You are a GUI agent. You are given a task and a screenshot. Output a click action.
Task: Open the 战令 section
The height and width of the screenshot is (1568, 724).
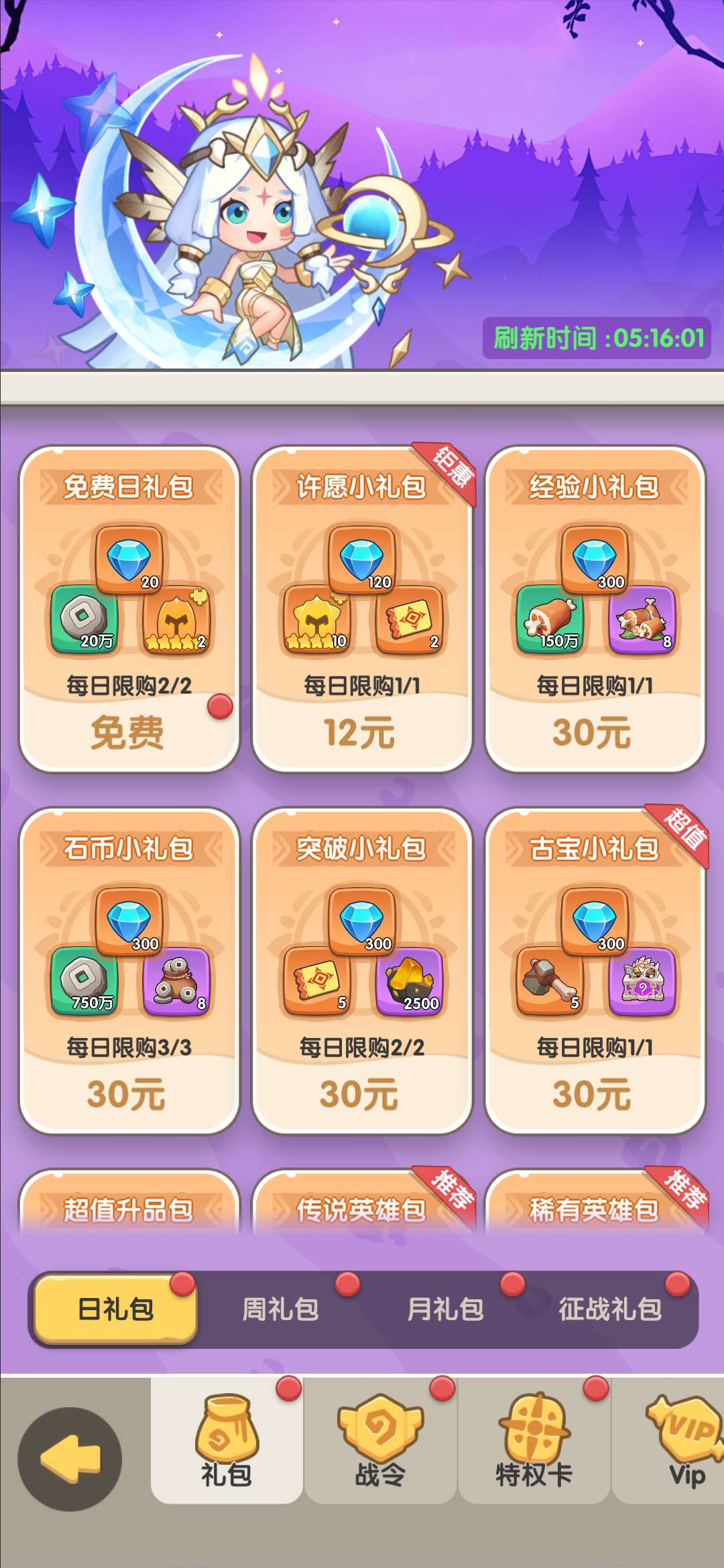point(380,1441)
